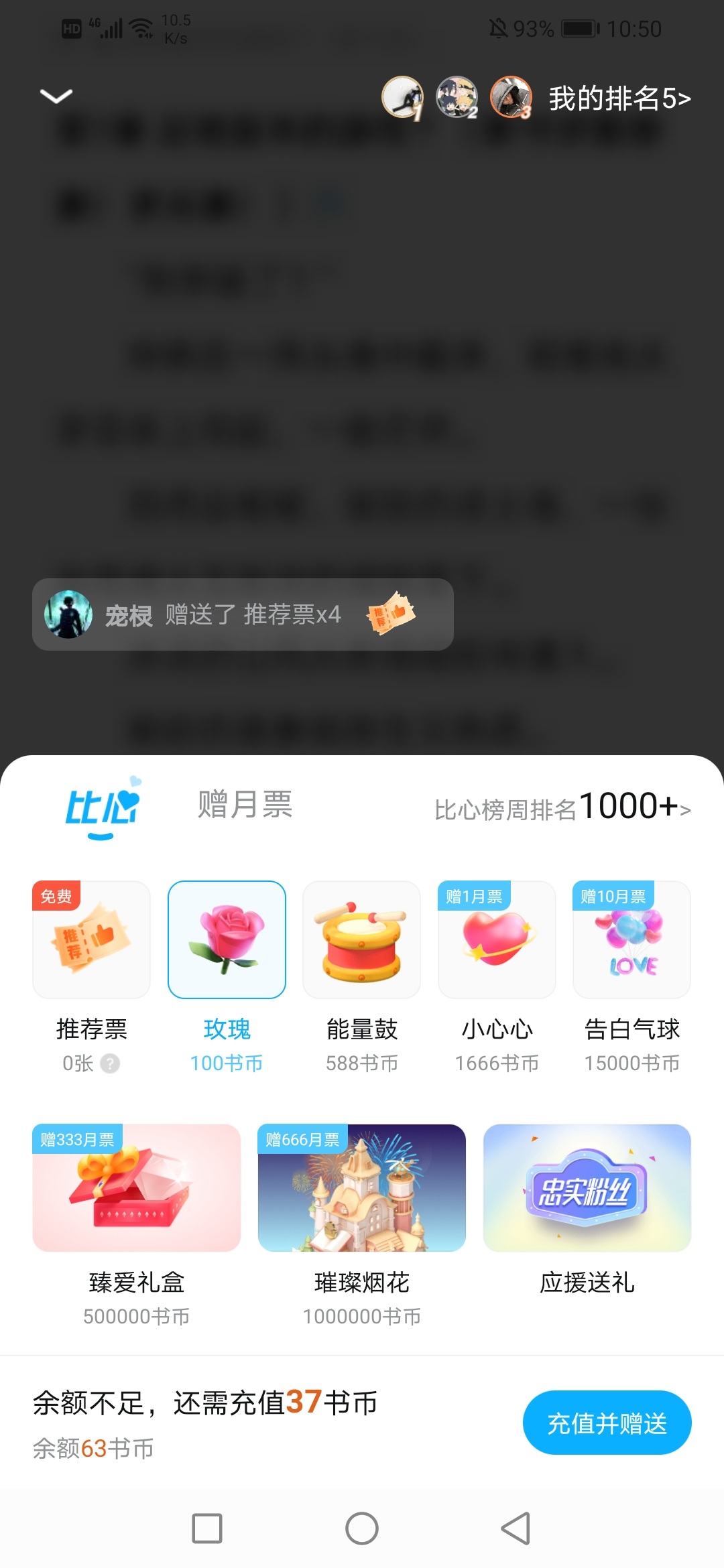Return to the system home screen
This screenshot has height=1568, width=724.
pyautogui.click(x=362, y=1528)
